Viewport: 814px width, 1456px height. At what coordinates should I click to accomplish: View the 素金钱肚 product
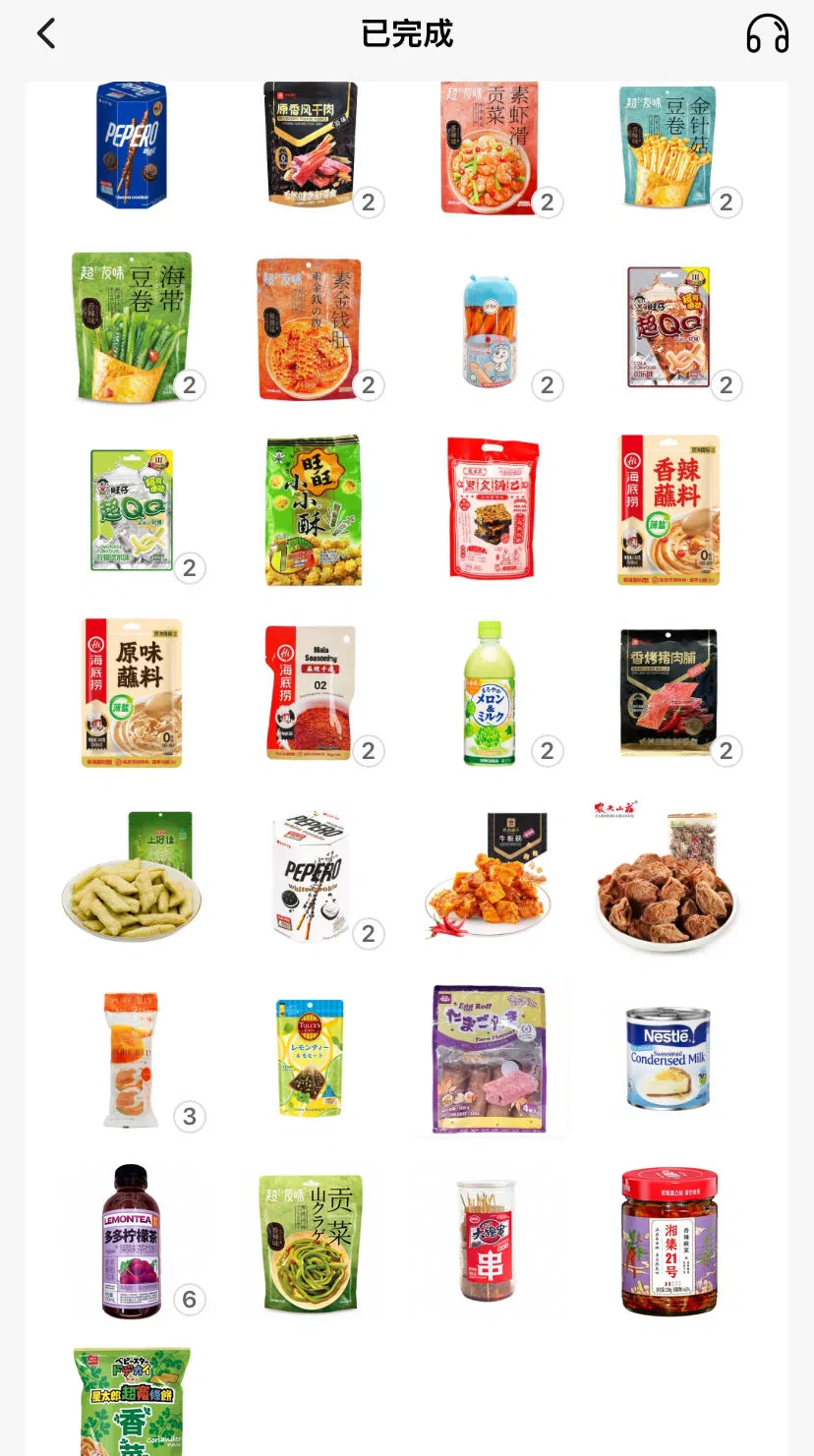coord(310,328)
